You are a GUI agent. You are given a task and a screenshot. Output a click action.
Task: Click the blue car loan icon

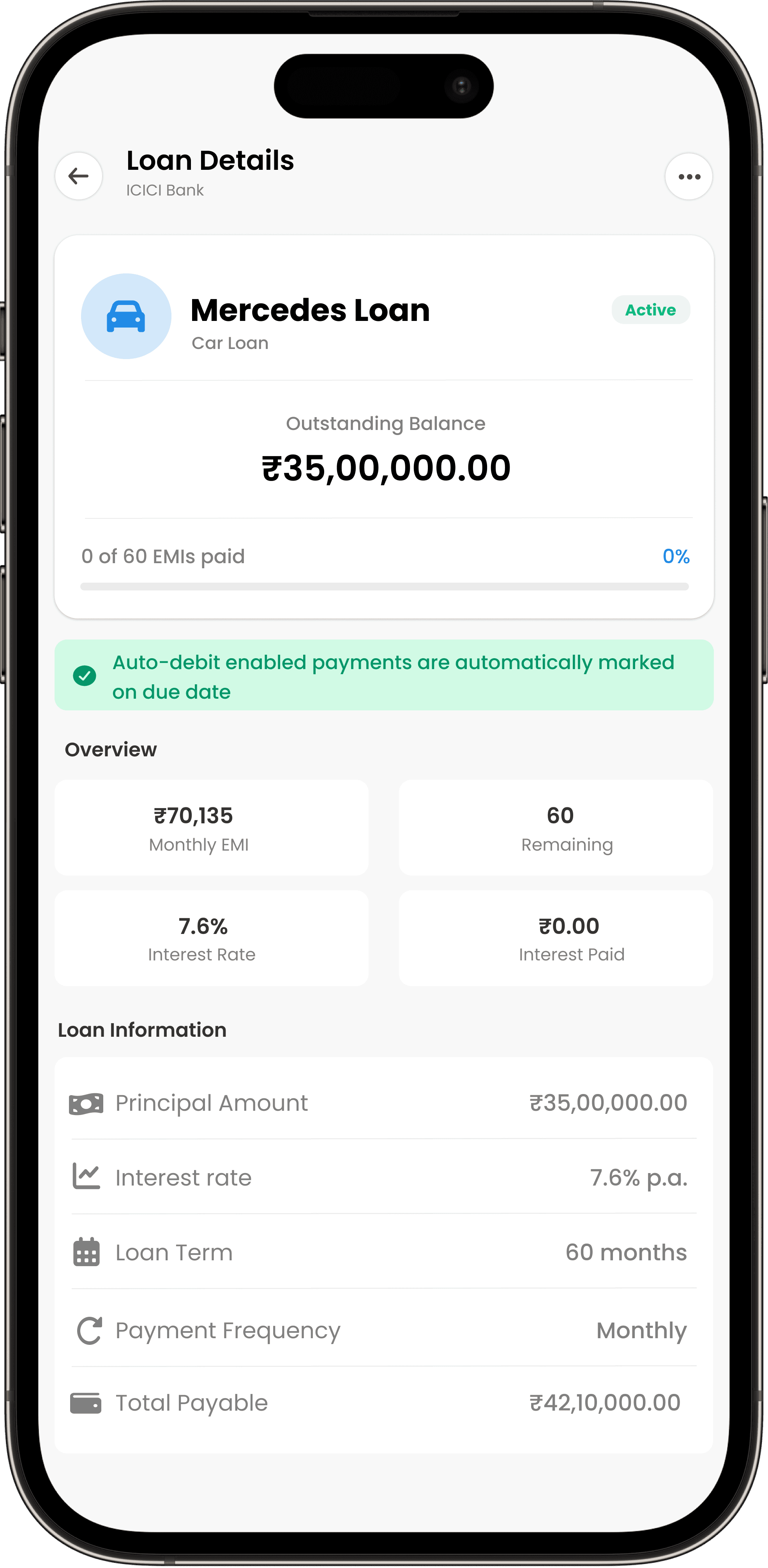(126, 316)
